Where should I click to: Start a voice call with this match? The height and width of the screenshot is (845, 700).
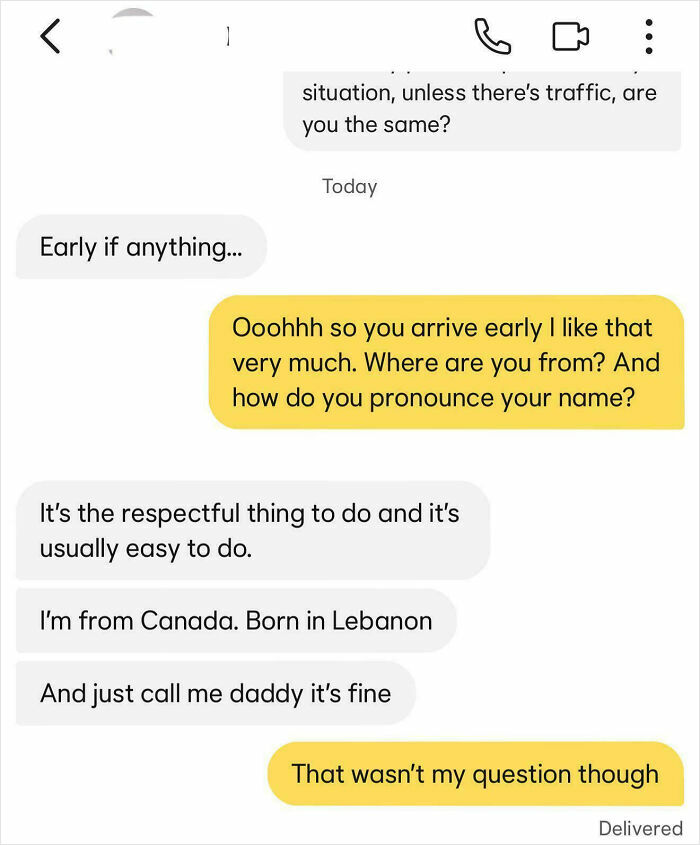[x=491, y=37]
